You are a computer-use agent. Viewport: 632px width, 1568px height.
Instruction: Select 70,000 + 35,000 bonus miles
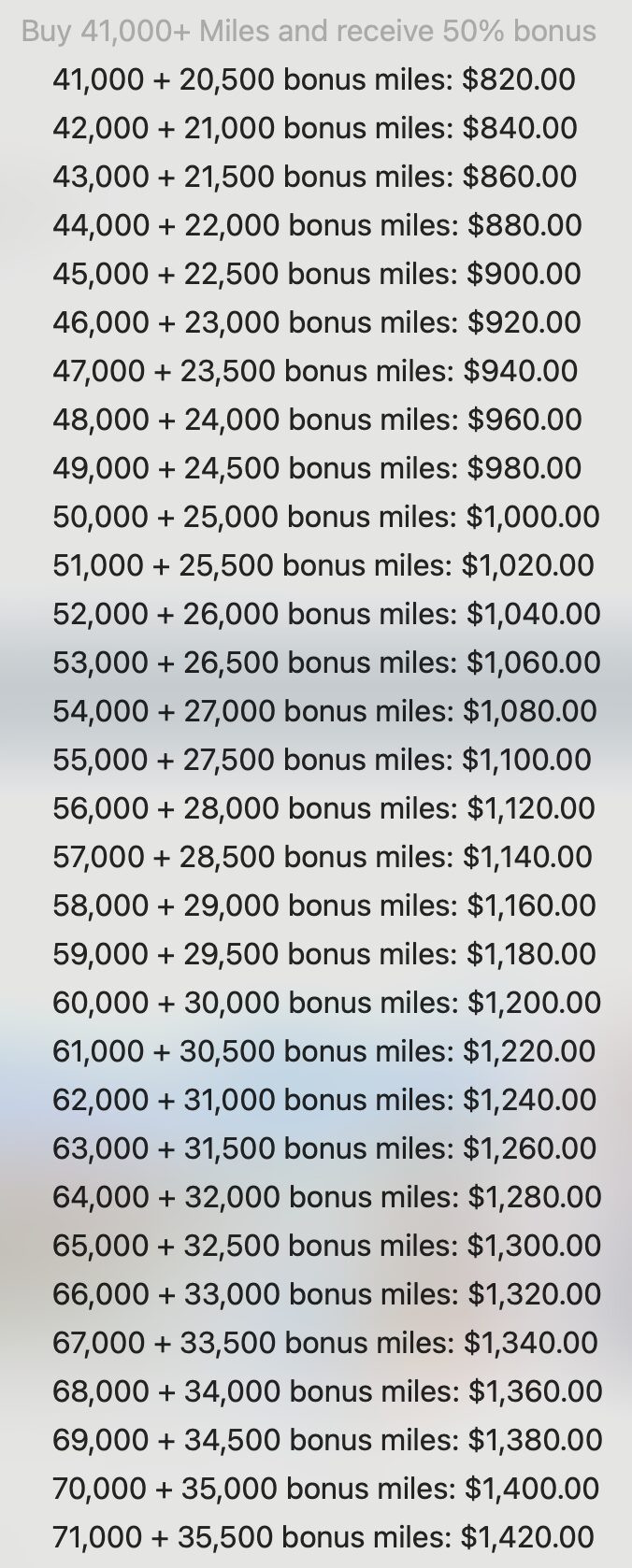[x=325, y=1489]
